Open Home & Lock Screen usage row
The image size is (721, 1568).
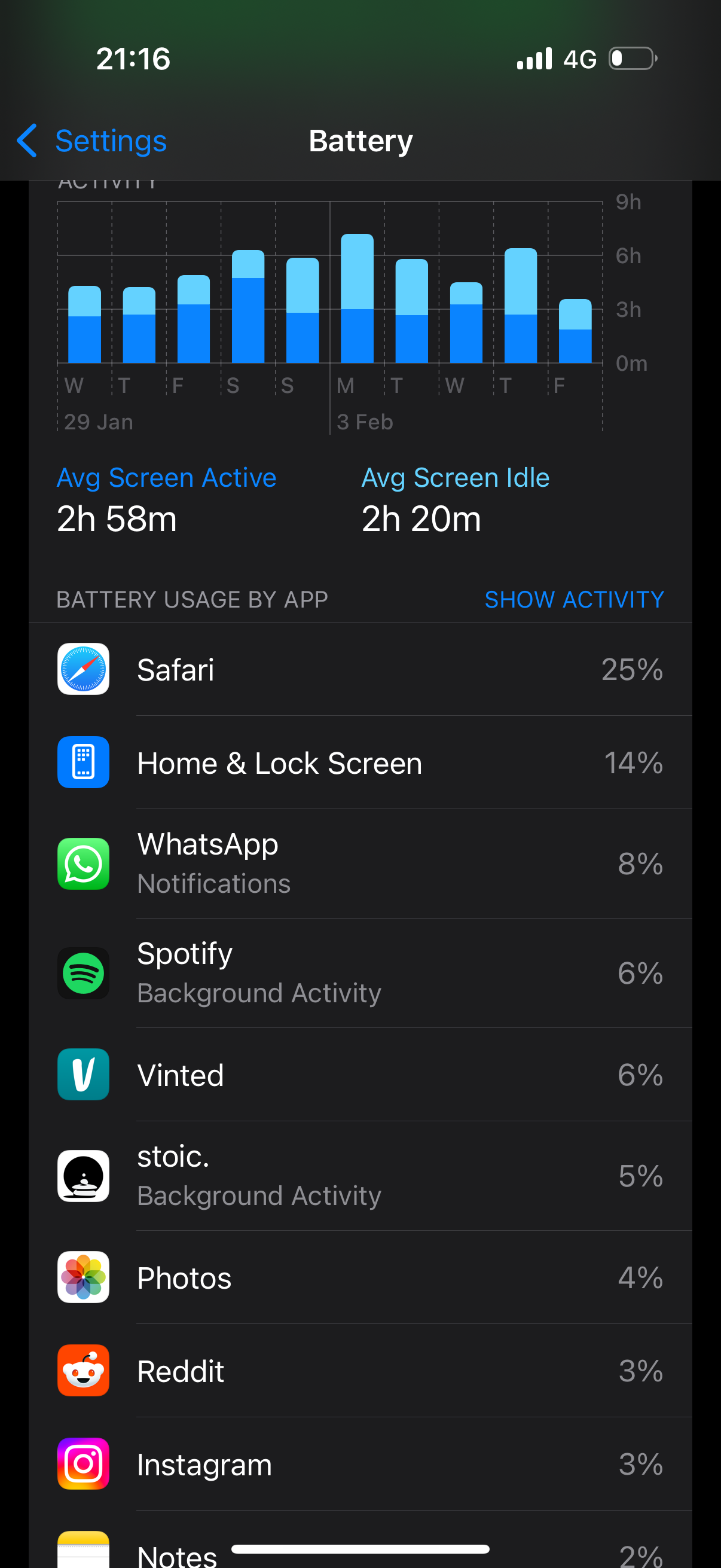[360, 762]
